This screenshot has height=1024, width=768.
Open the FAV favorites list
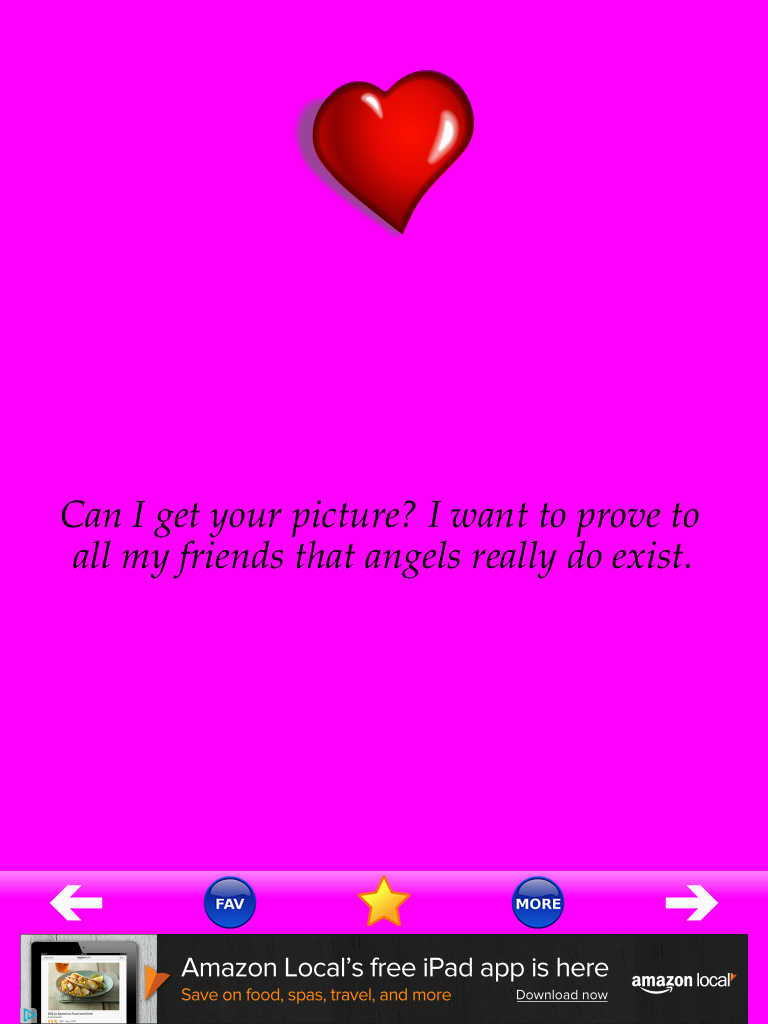point(230,903)
